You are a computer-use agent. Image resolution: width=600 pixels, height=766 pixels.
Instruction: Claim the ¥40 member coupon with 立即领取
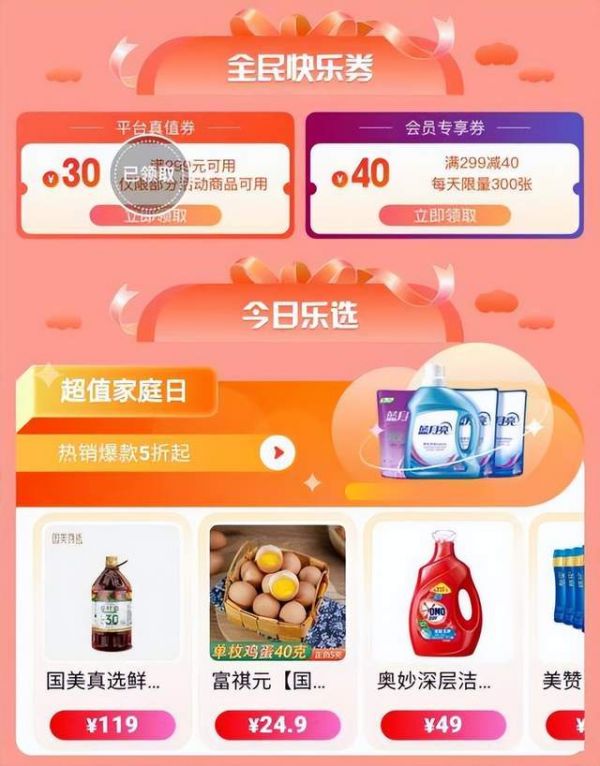coord(445,215)
